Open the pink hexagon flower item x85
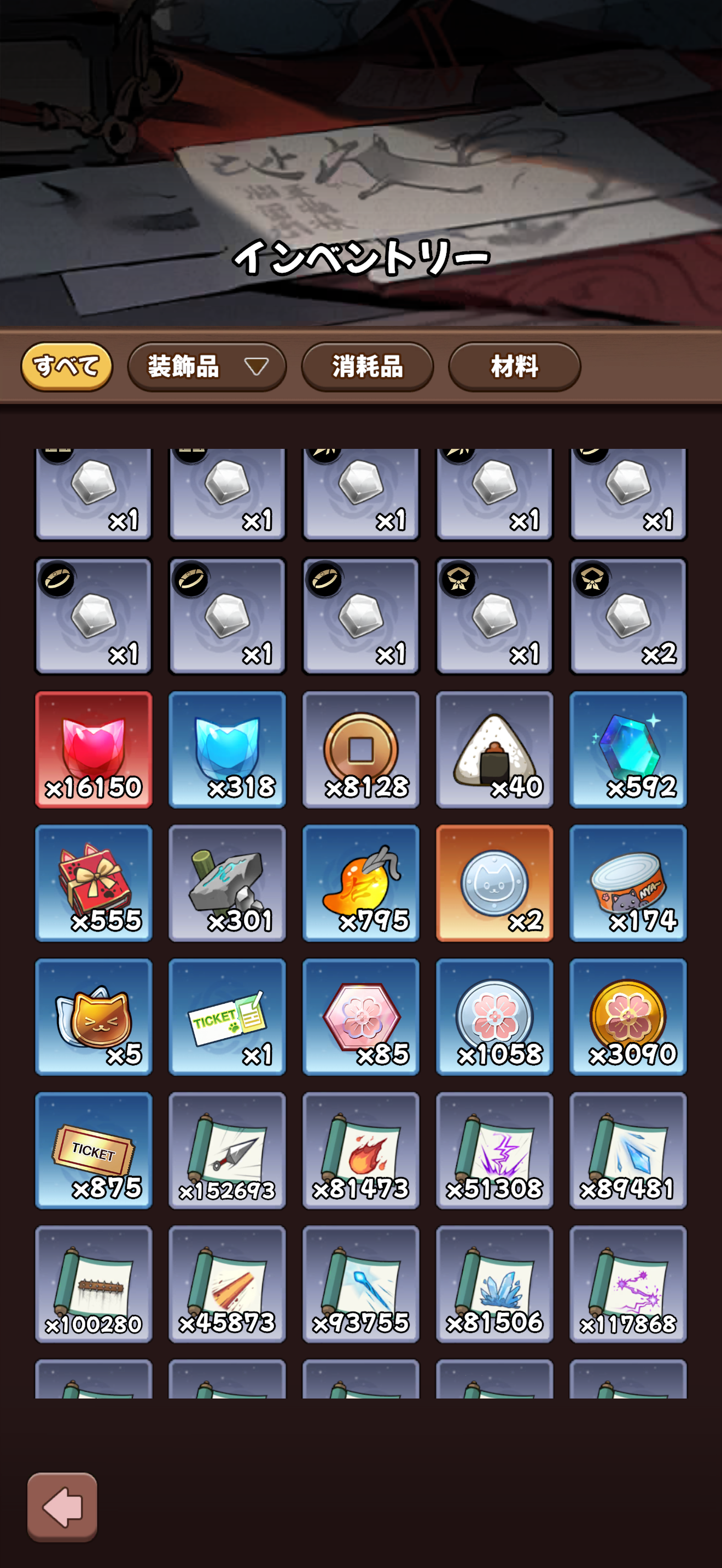 tap(361, 1016)
